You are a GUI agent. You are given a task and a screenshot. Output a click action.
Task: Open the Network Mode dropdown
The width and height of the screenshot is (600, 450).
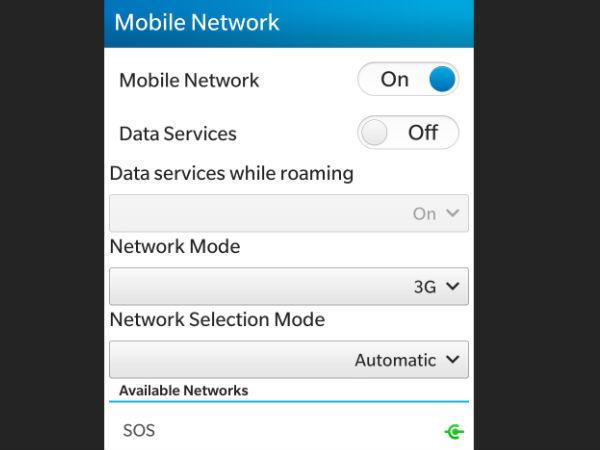[x=288, y=286]
